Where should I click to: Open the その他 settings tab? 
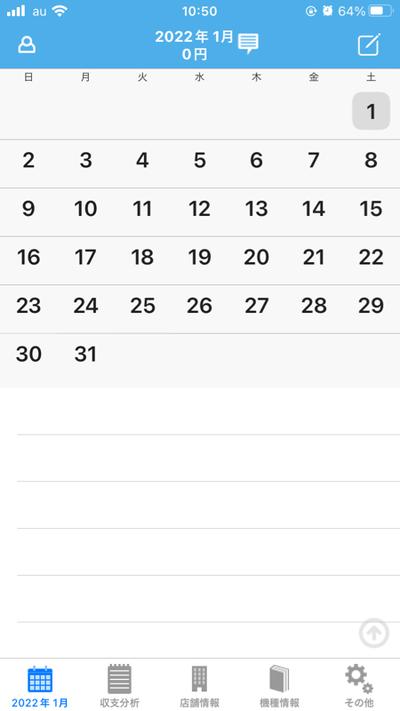[359, 686]
